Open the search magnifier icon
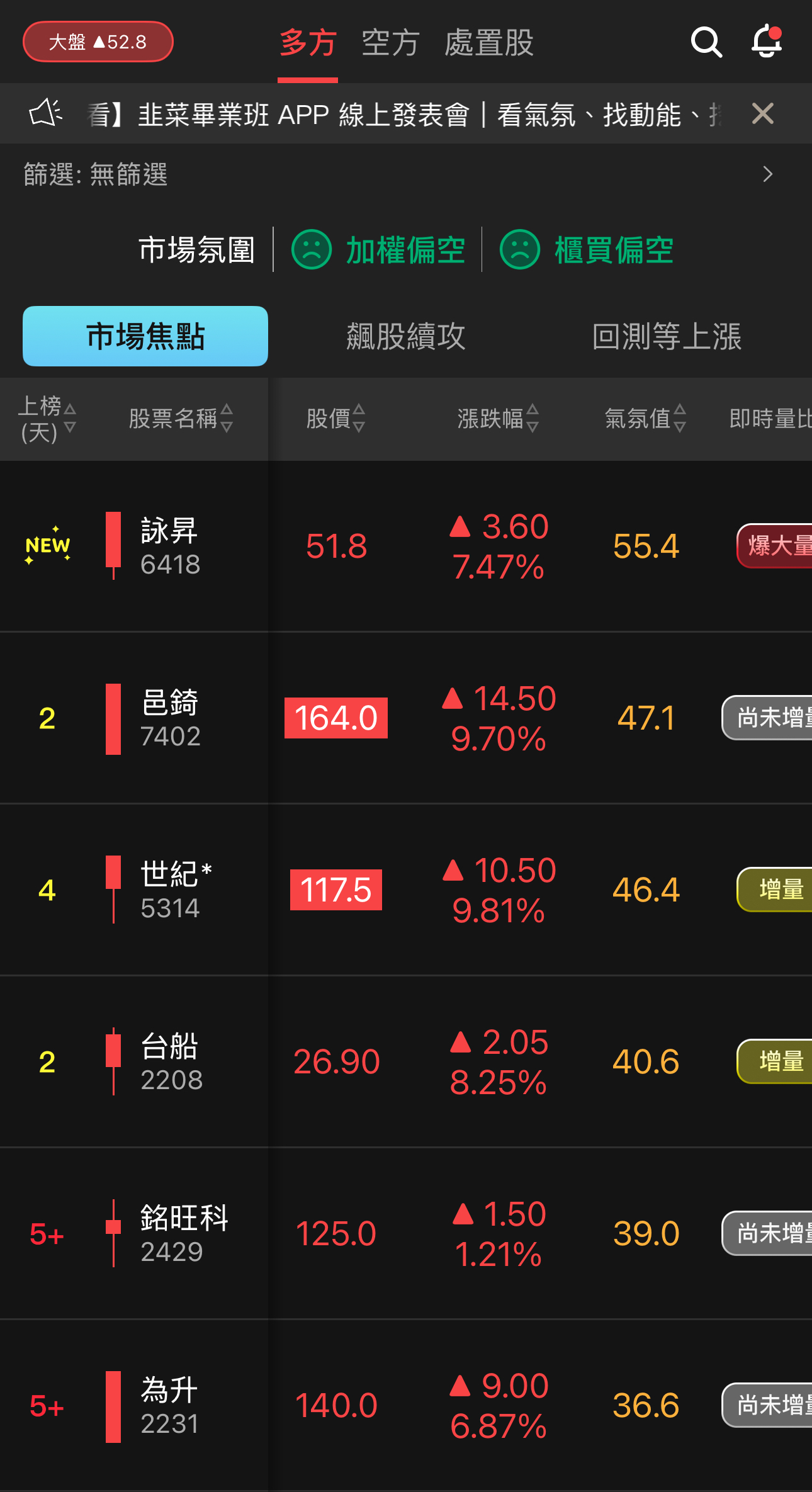 click(706, 42)
